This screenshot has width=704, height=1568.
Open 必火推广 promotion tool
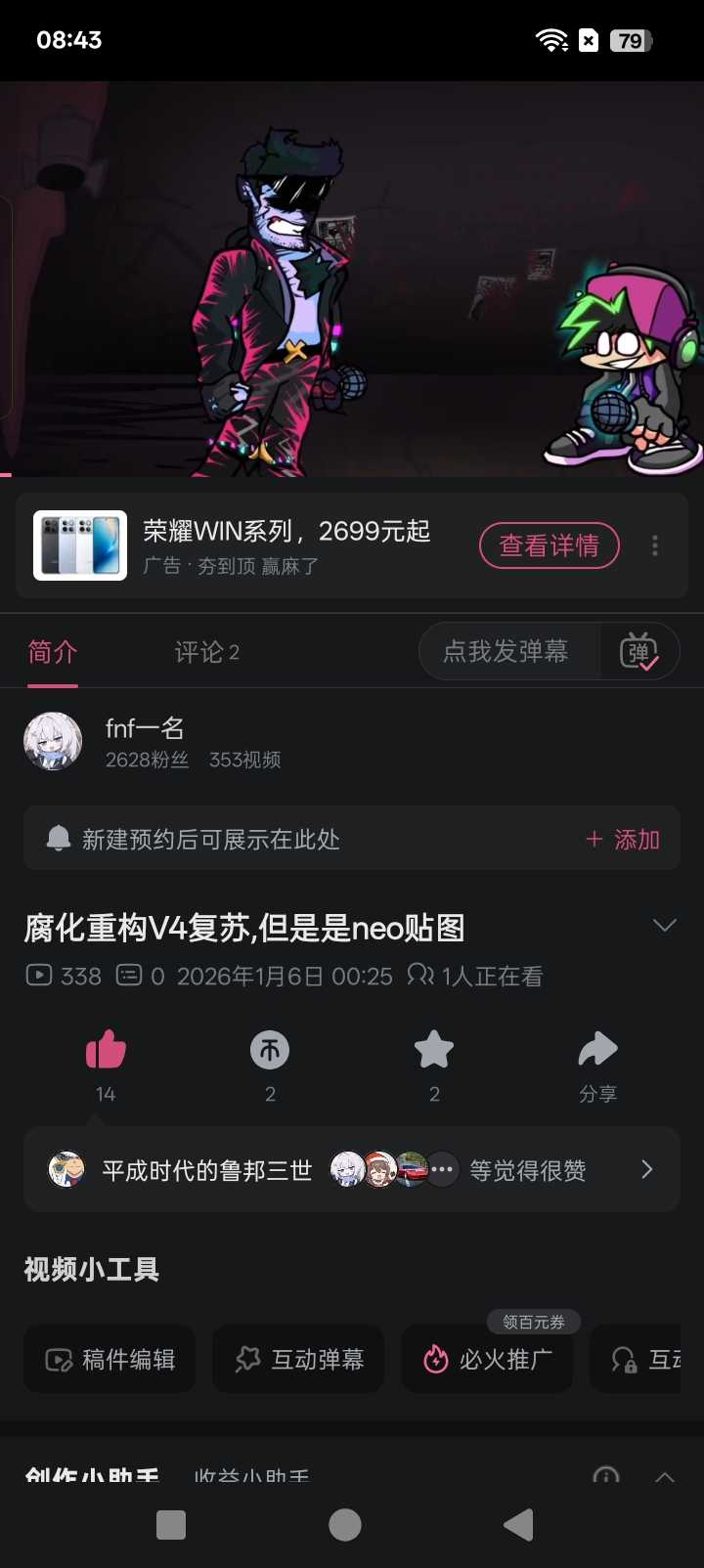(487, 1359)
